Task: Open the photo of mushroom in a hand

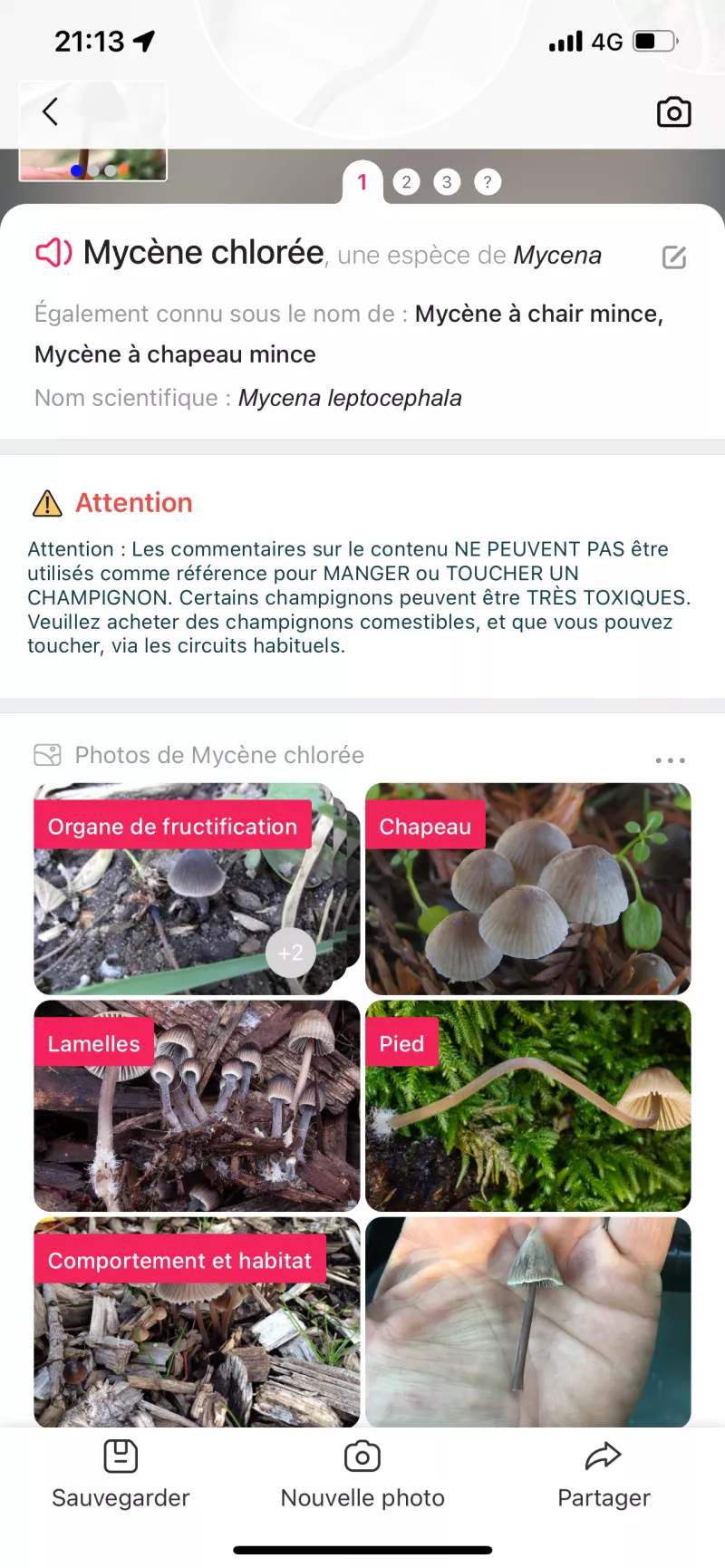Action: pyautogui.click(x=527, y=1323)
